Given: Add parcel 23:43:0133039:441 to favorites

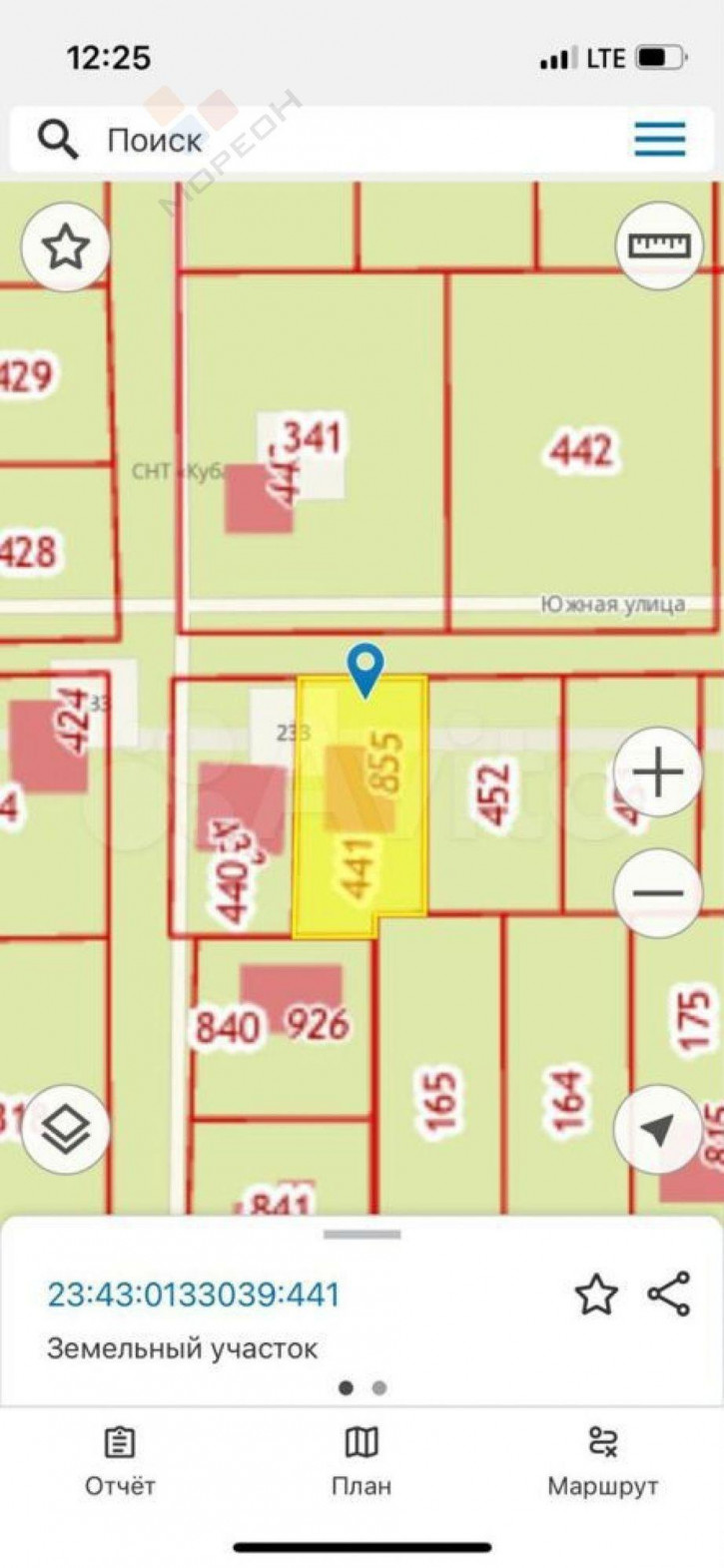Looking at the screenshot, I should click(x=596, y=1295).
